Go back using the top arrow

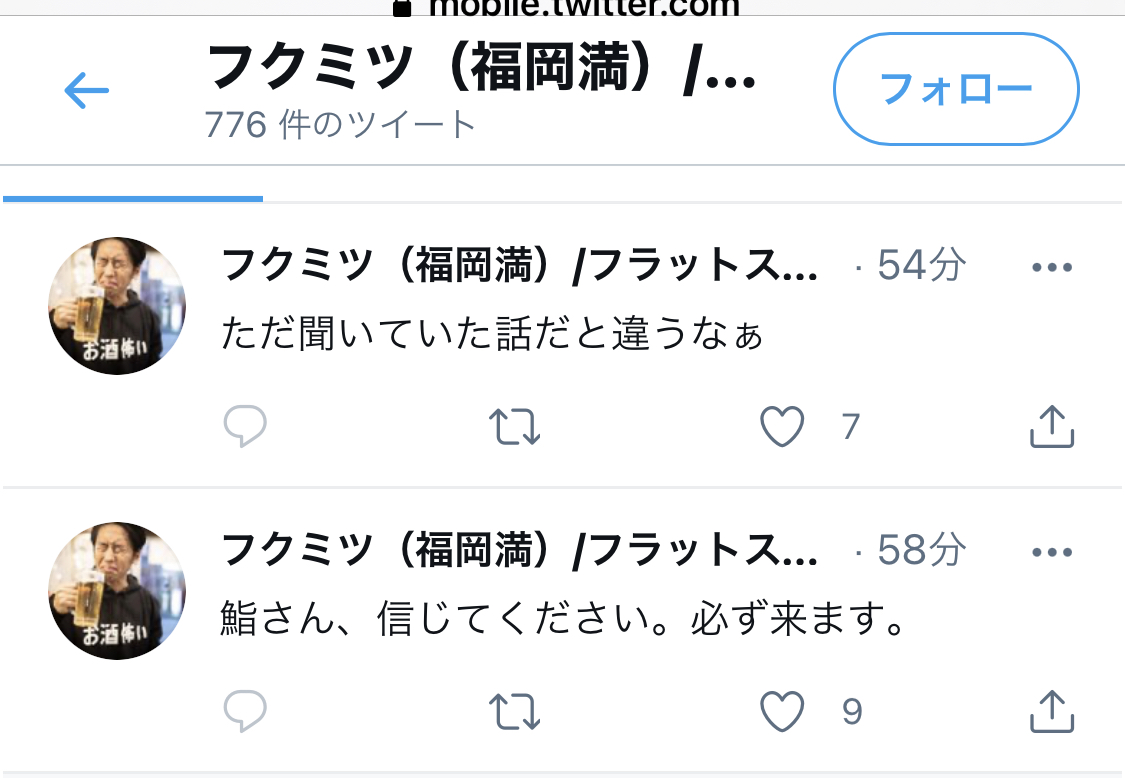86,90
